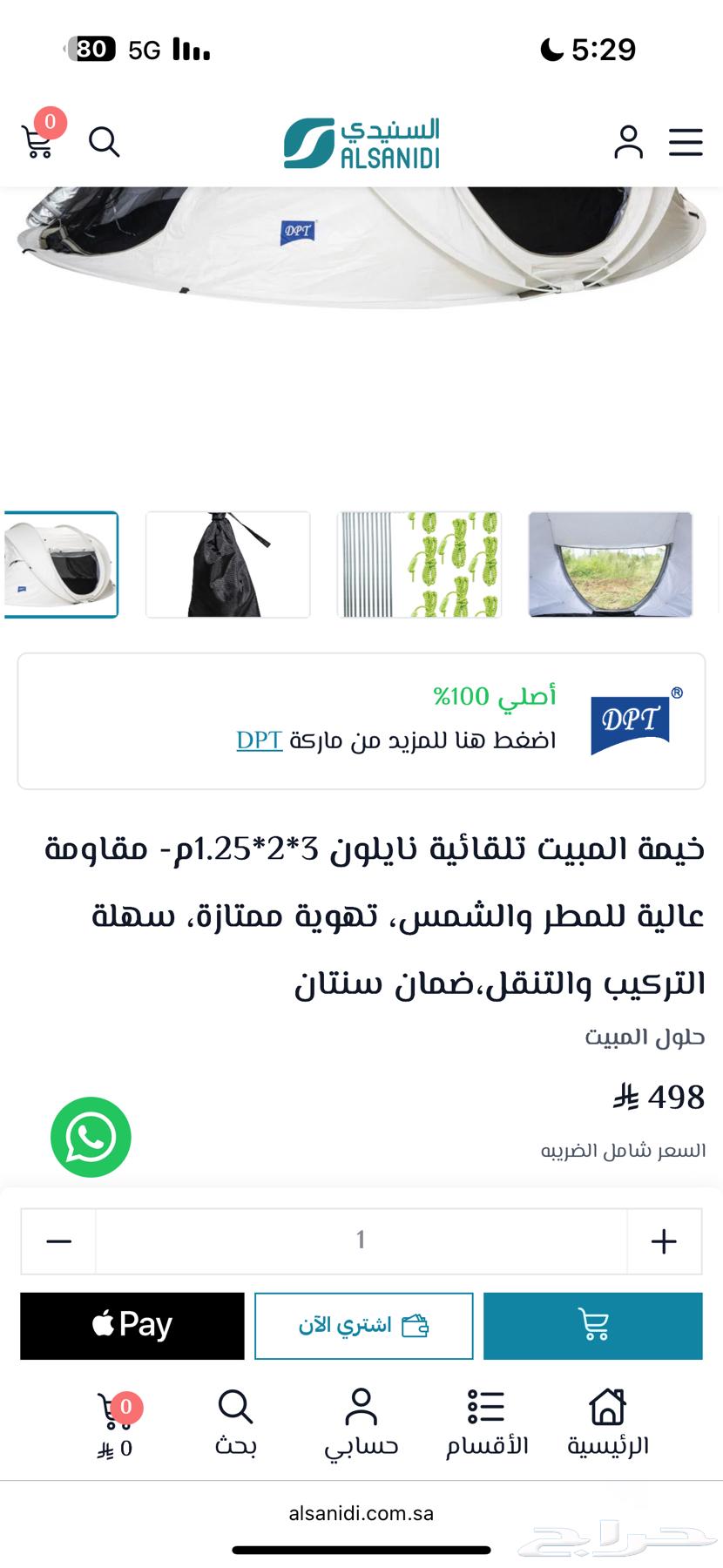The image size is (723, 1568).
Task: Increase quantity with the plus button
Action: [664, 1240]
